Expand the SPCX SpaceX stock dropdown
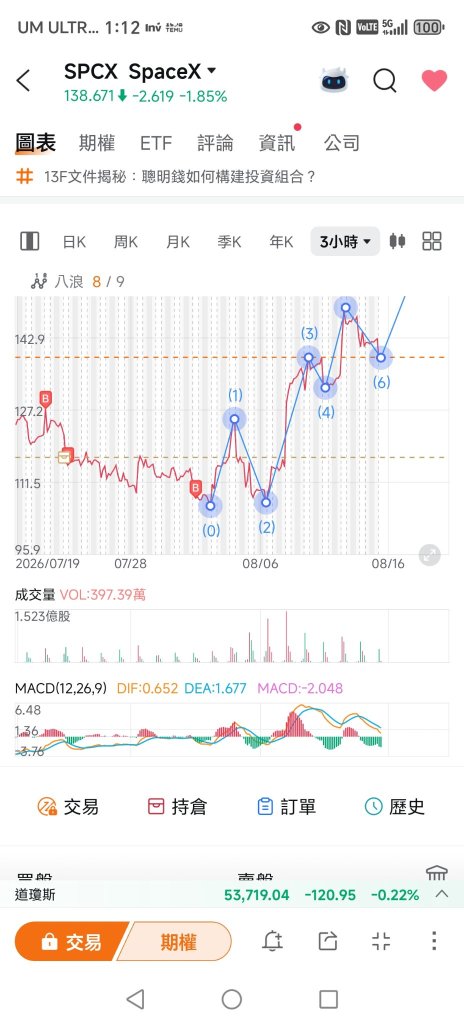464x1024 pixels. [140, 71]
